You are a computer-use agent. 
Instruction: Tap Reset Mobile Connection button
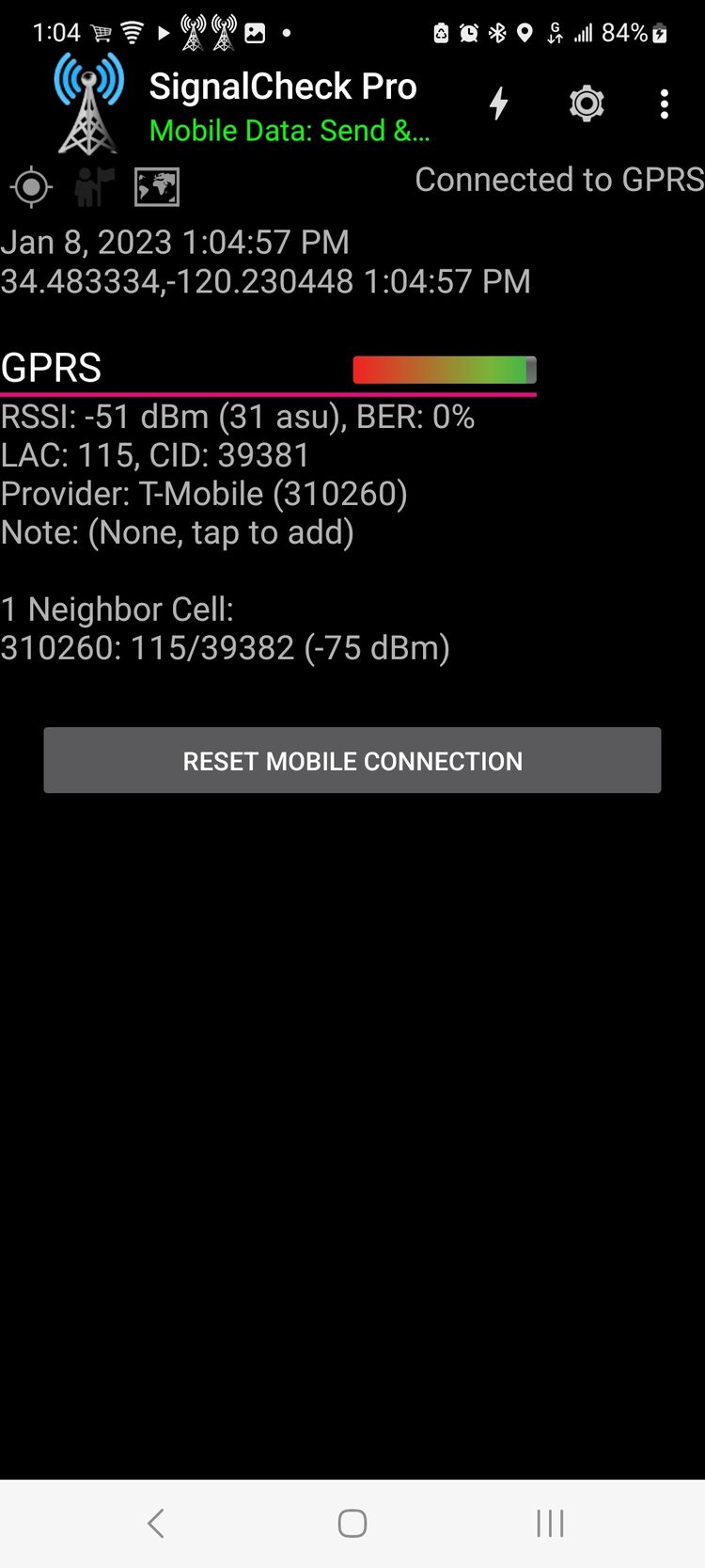click(352, 760)
